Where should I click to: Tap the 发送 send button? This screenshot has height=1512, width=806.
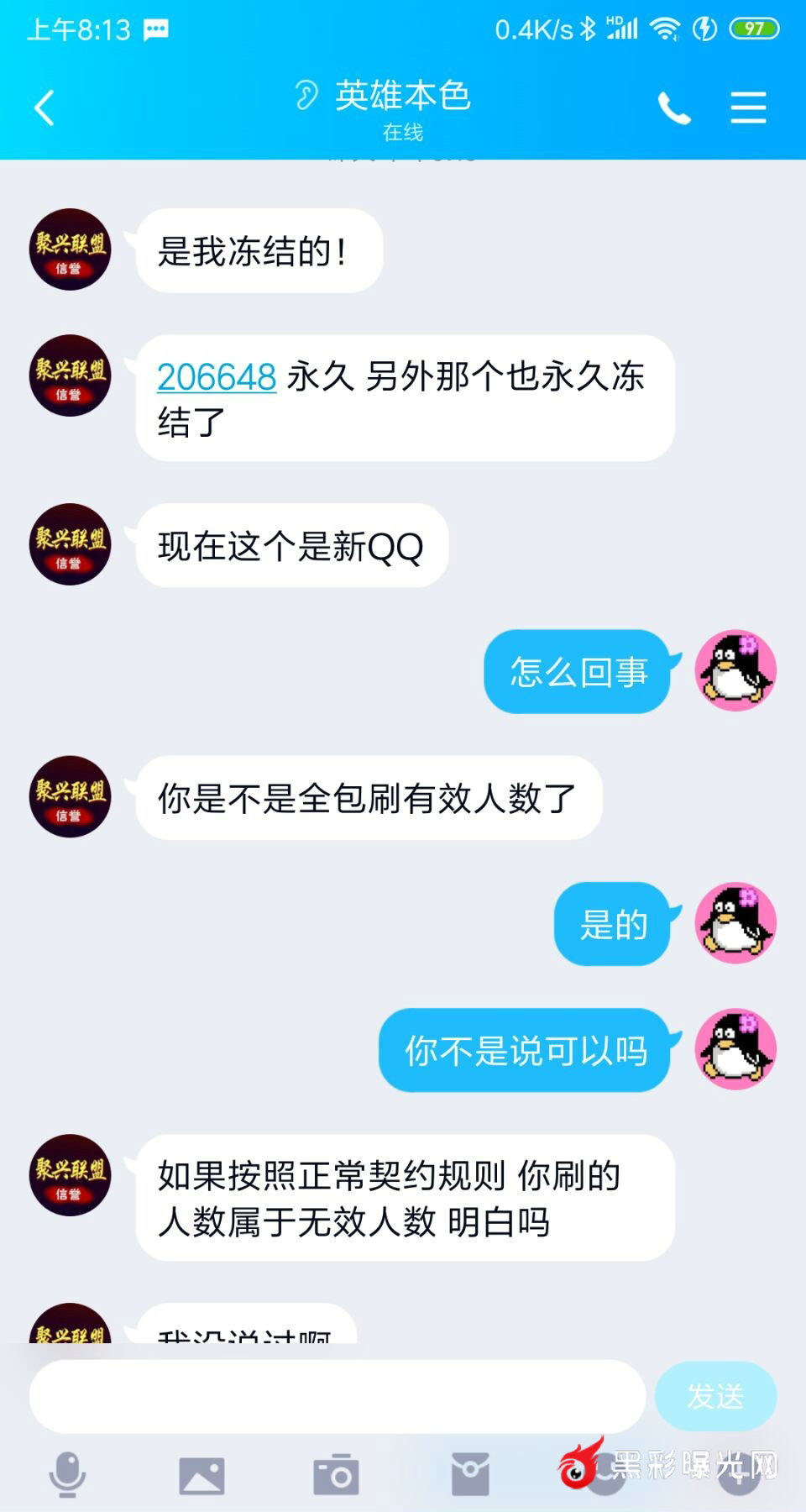[x=715, y=1396]
